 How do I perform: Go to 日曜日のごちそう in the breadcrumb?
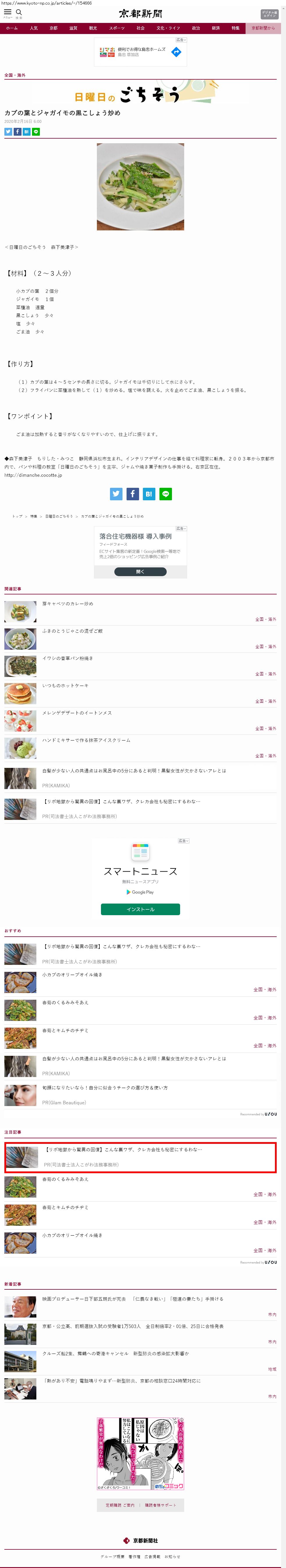pyautogui.click(x=59, y=516)
